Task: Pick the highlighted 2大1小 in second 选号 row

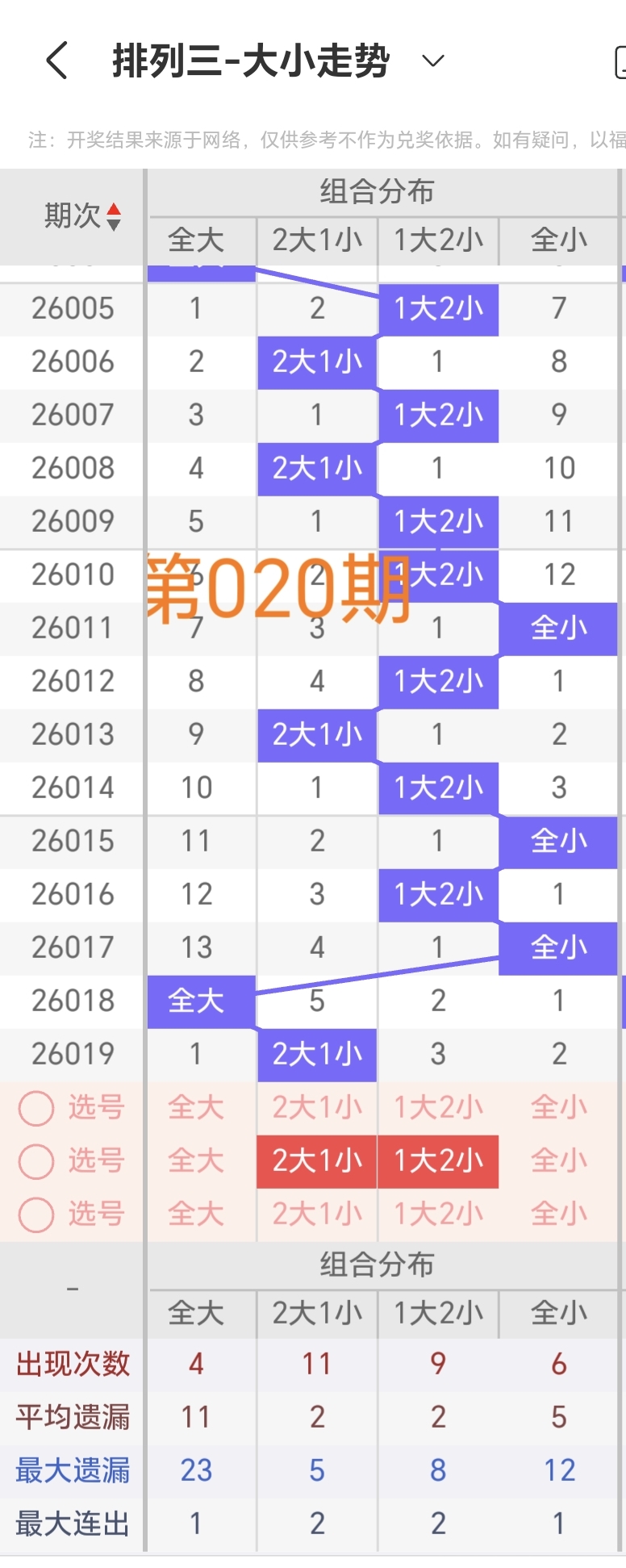Action: [316, 1161]
